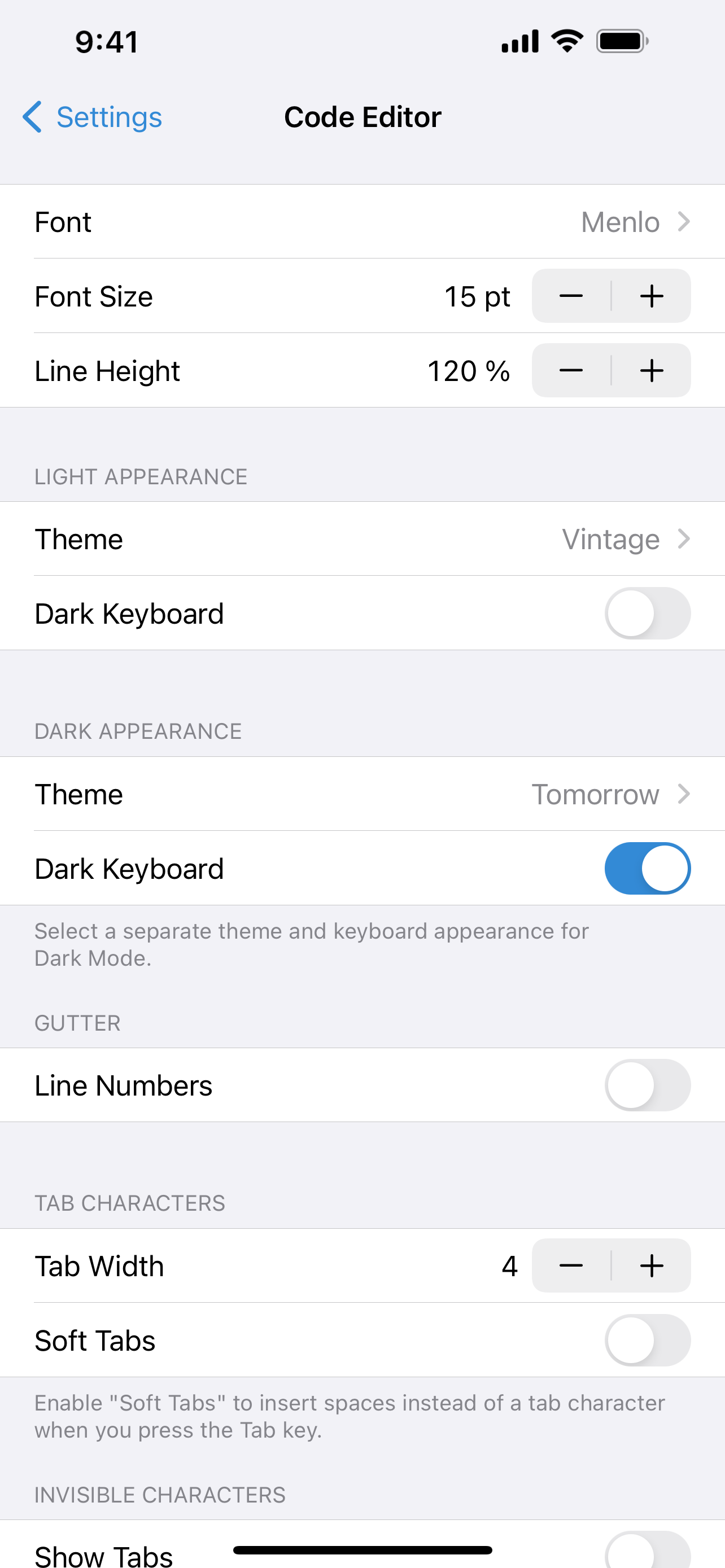Open the Light Appearance theme showing Vintage

[x=362, y=538]
